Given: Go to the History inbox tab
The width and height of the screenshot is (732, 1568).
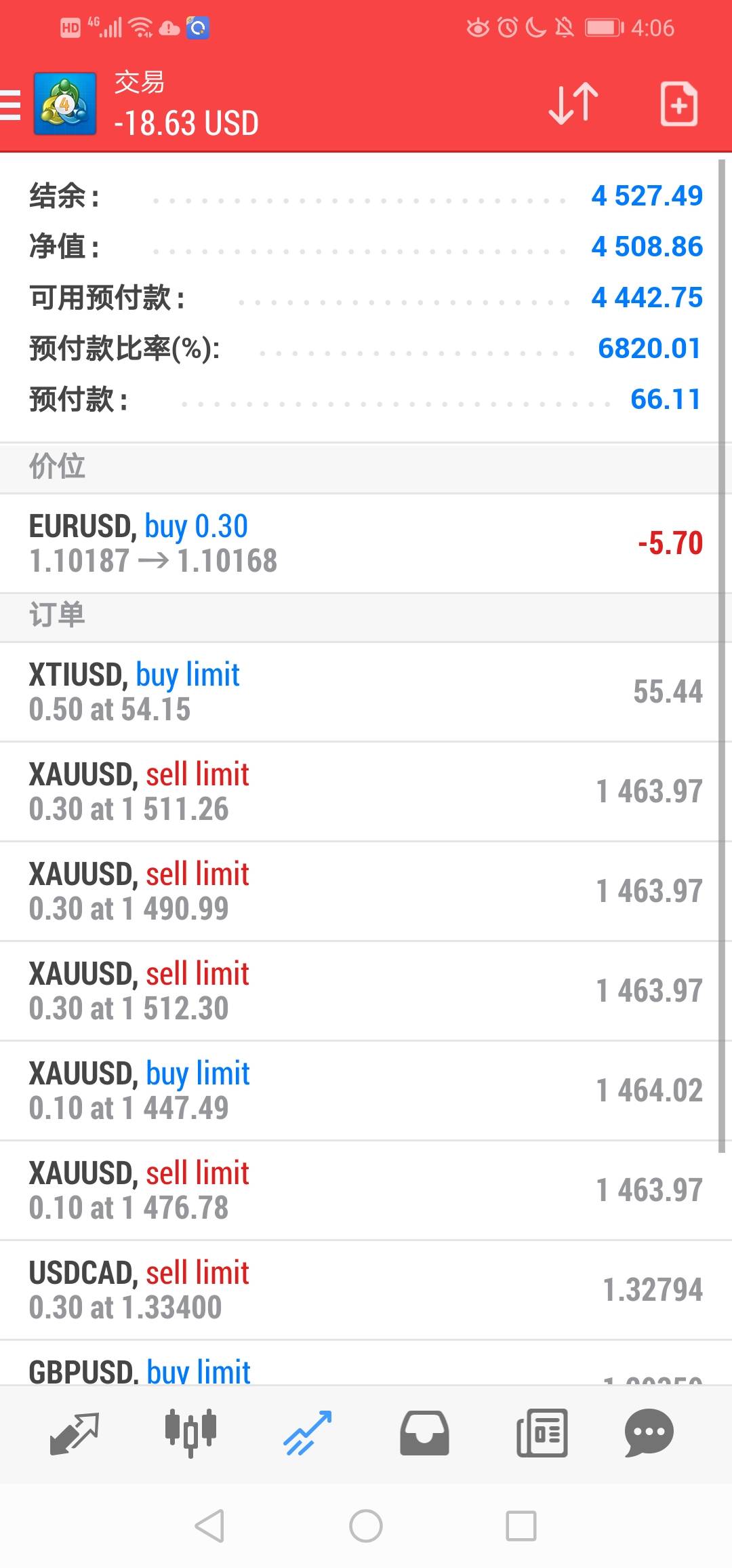Looking at the screenshot, I should [424, 1434].
